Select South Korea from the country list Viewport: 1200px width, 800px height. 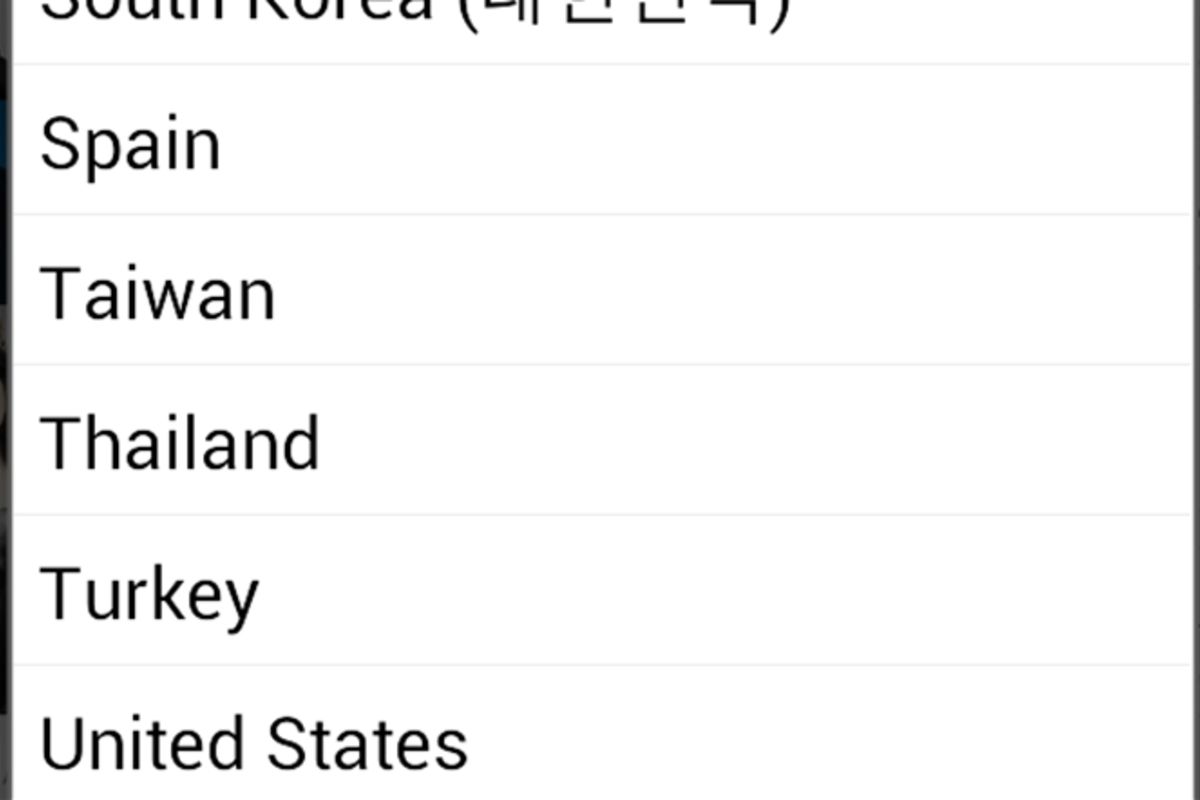[400, 20]
